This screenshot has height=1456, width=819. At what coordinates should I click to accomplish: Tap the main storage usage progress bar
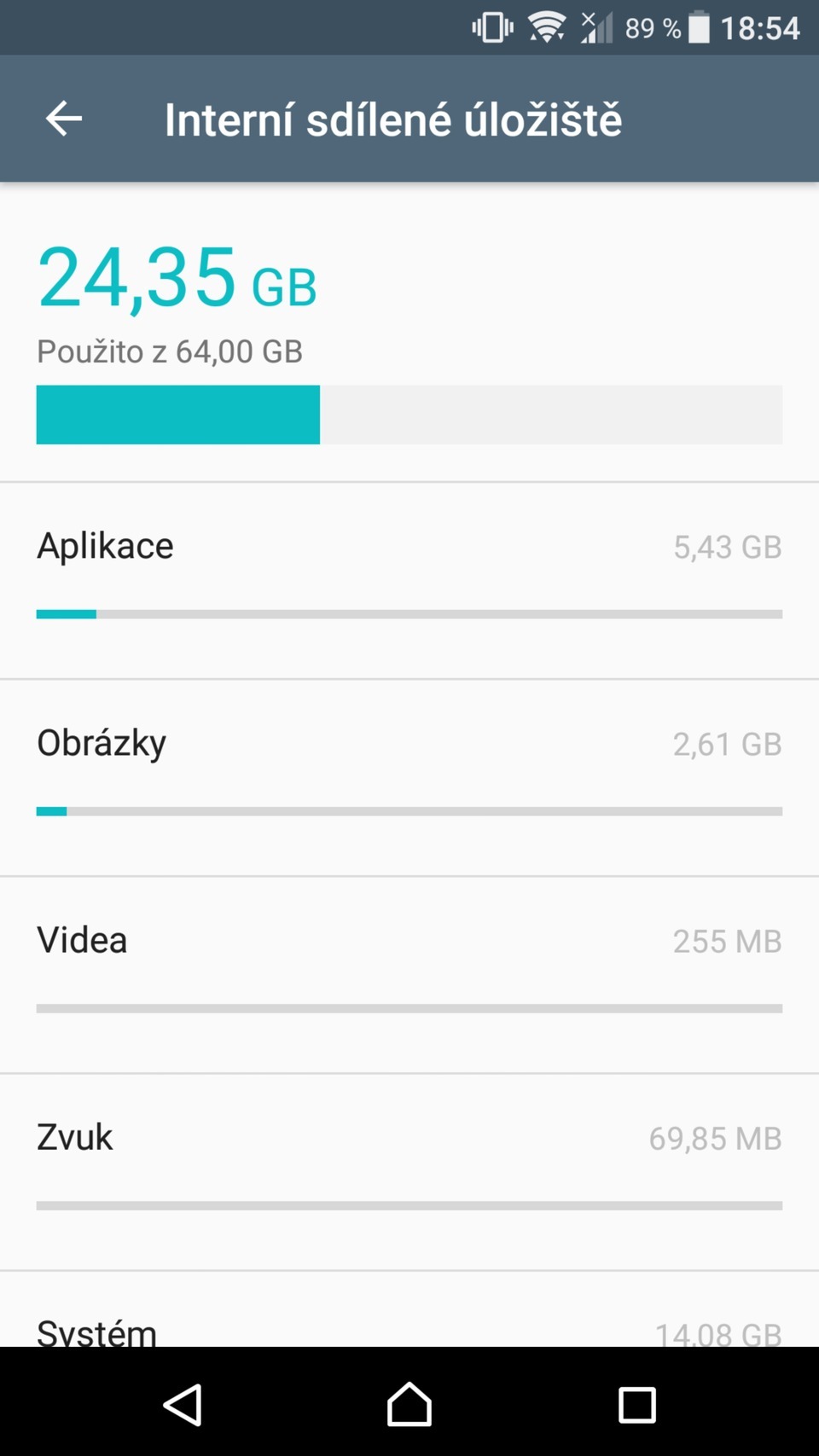pos(409,415)
